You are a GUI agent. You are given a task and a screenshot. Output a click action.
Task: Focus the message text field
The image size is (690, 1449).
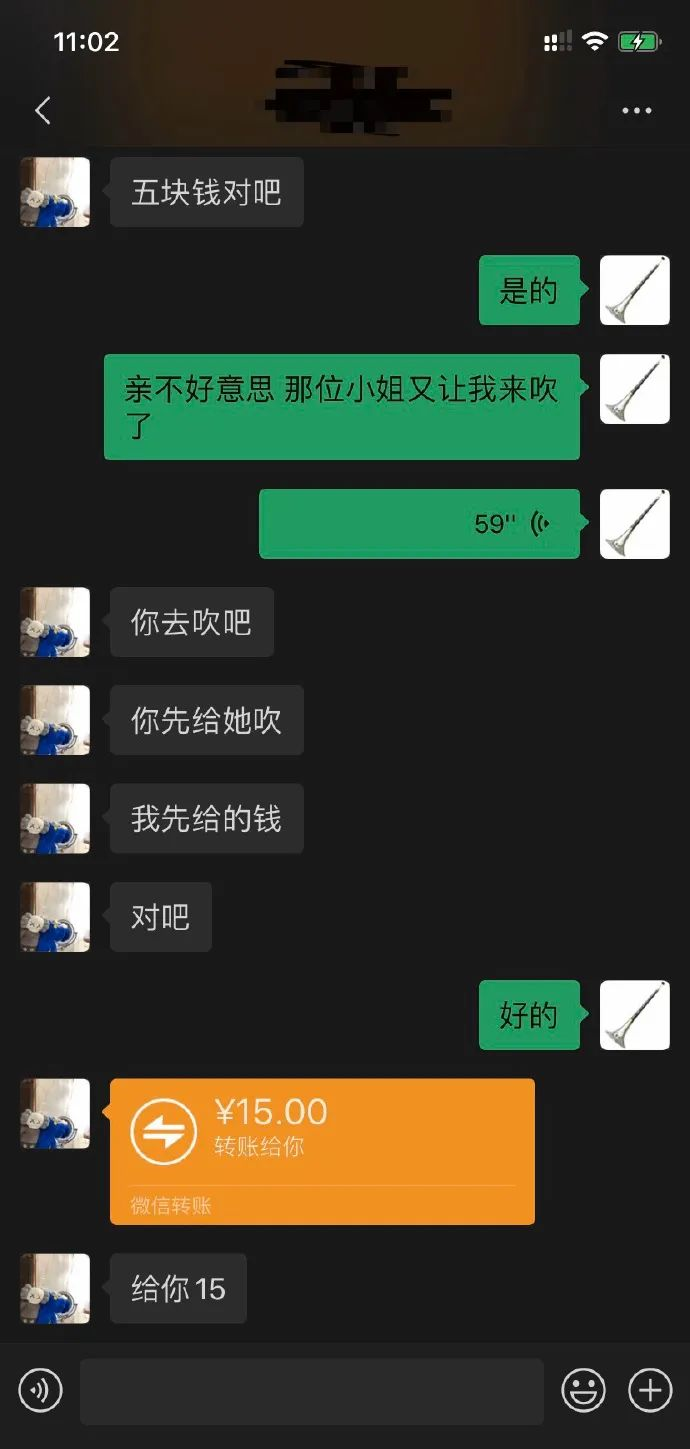click(x=312, y=1391)
